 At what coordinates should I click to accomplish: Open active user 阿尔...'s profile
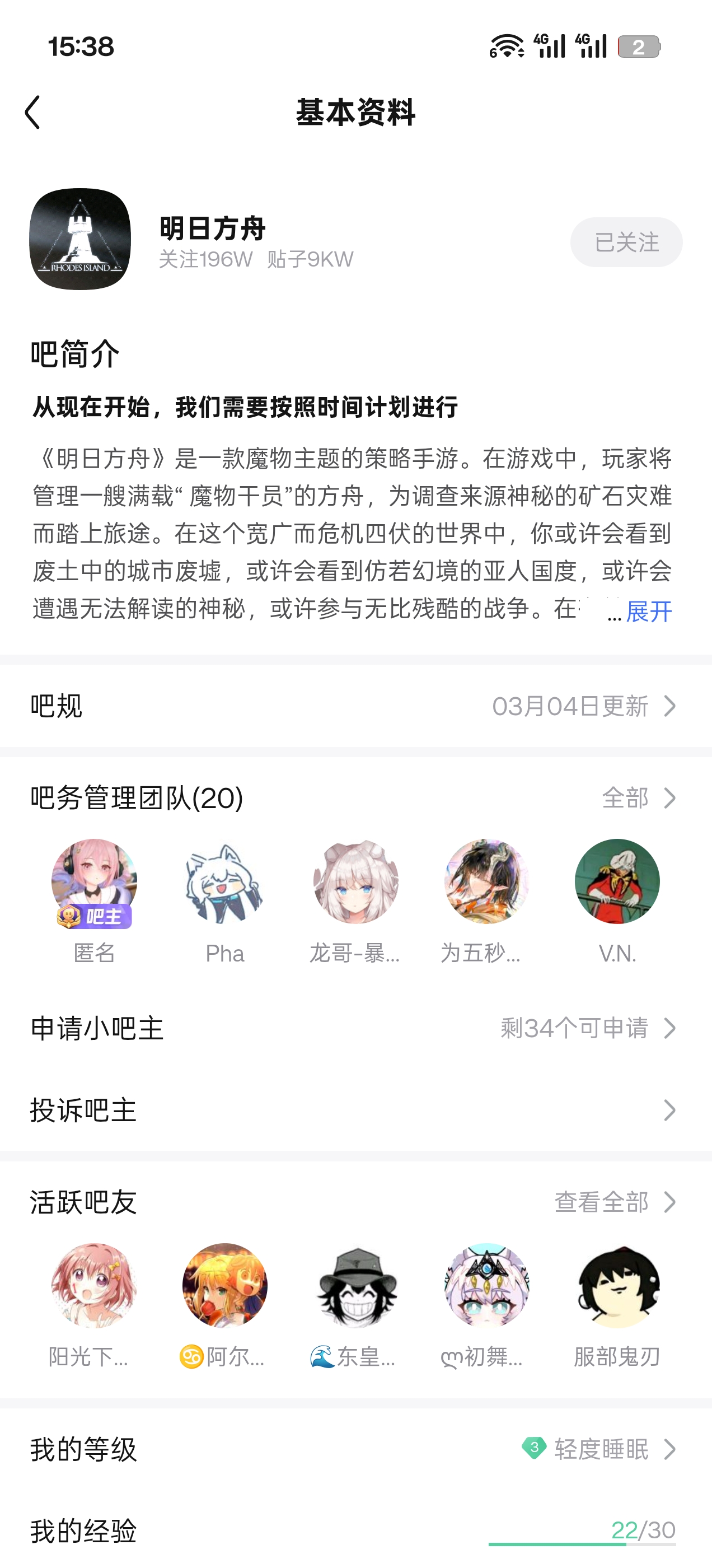tap(224, 1285)
